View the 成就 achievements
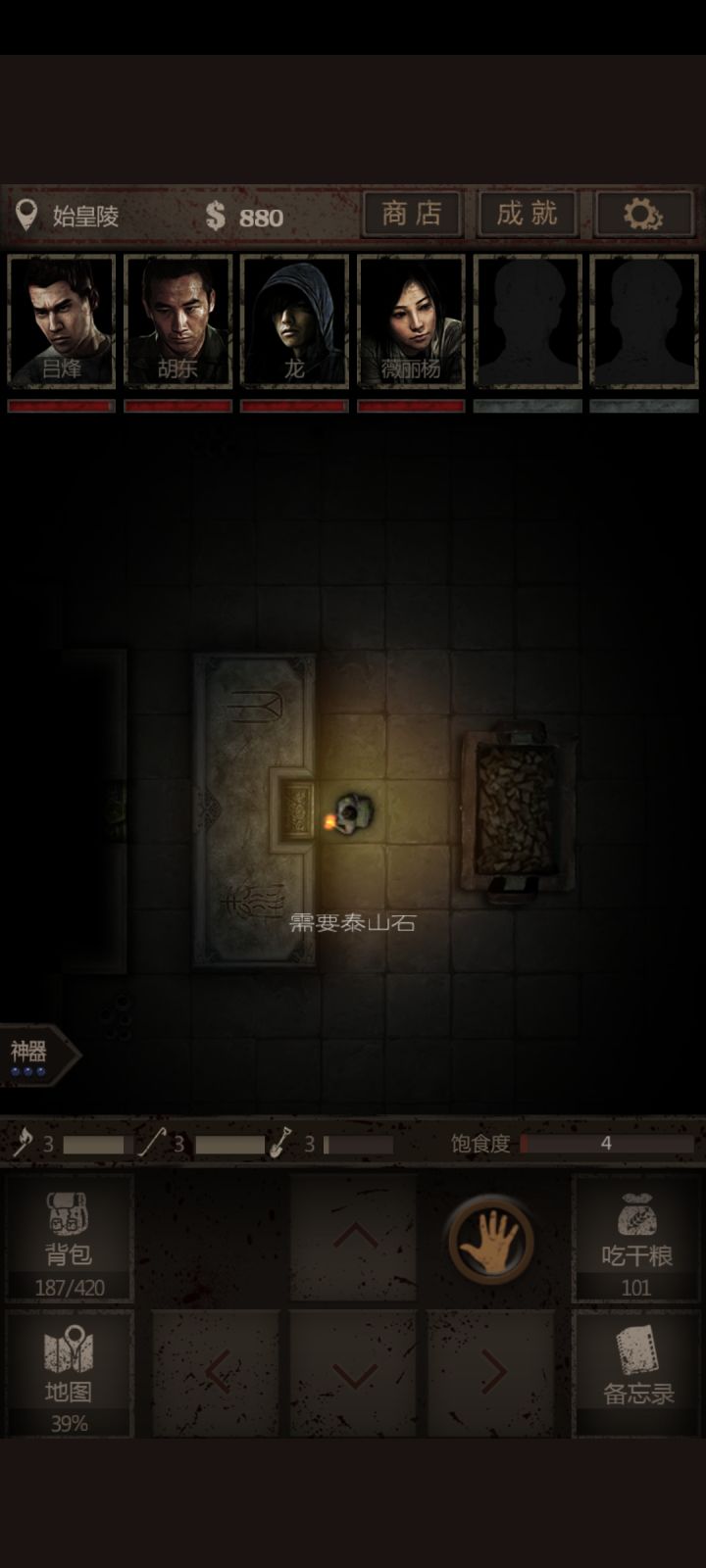Image resolution: width=706 pixels, height=1568 pixels. [527, 215]
